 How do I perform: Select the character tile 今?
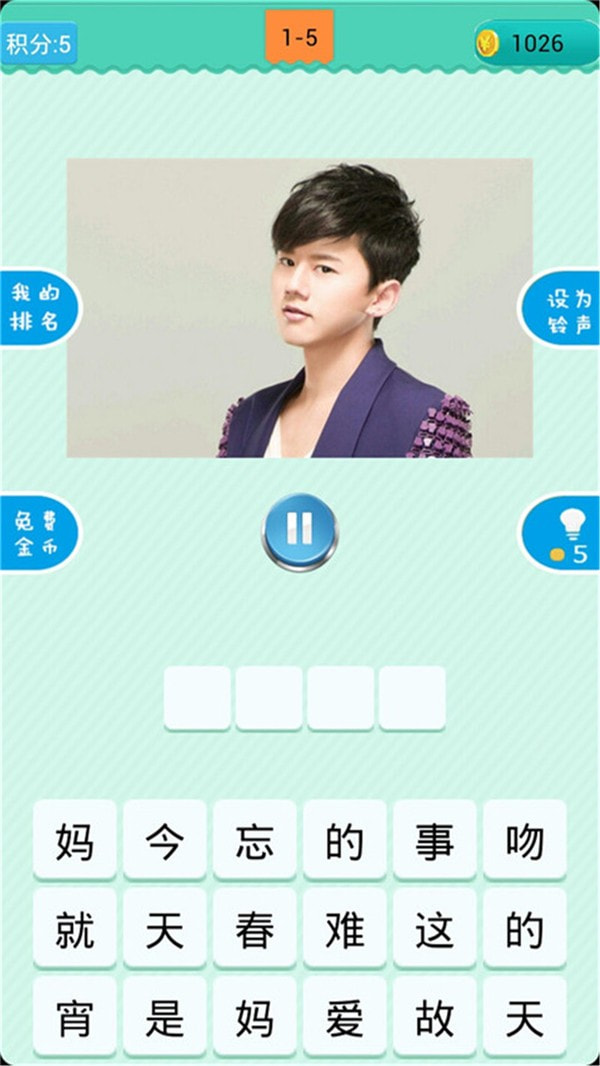click(x=165, y=842)
